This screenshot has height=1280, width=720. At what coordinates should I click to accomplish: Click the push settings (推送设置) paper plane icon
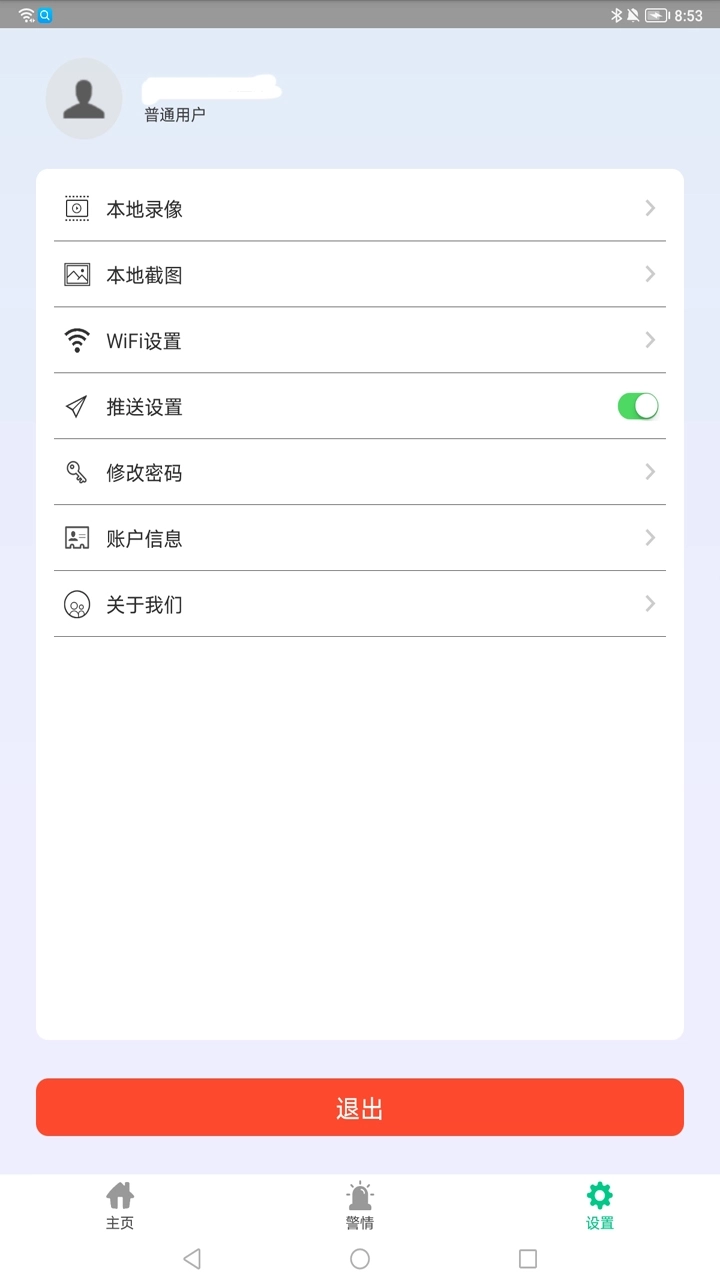(x=76, y=406)
